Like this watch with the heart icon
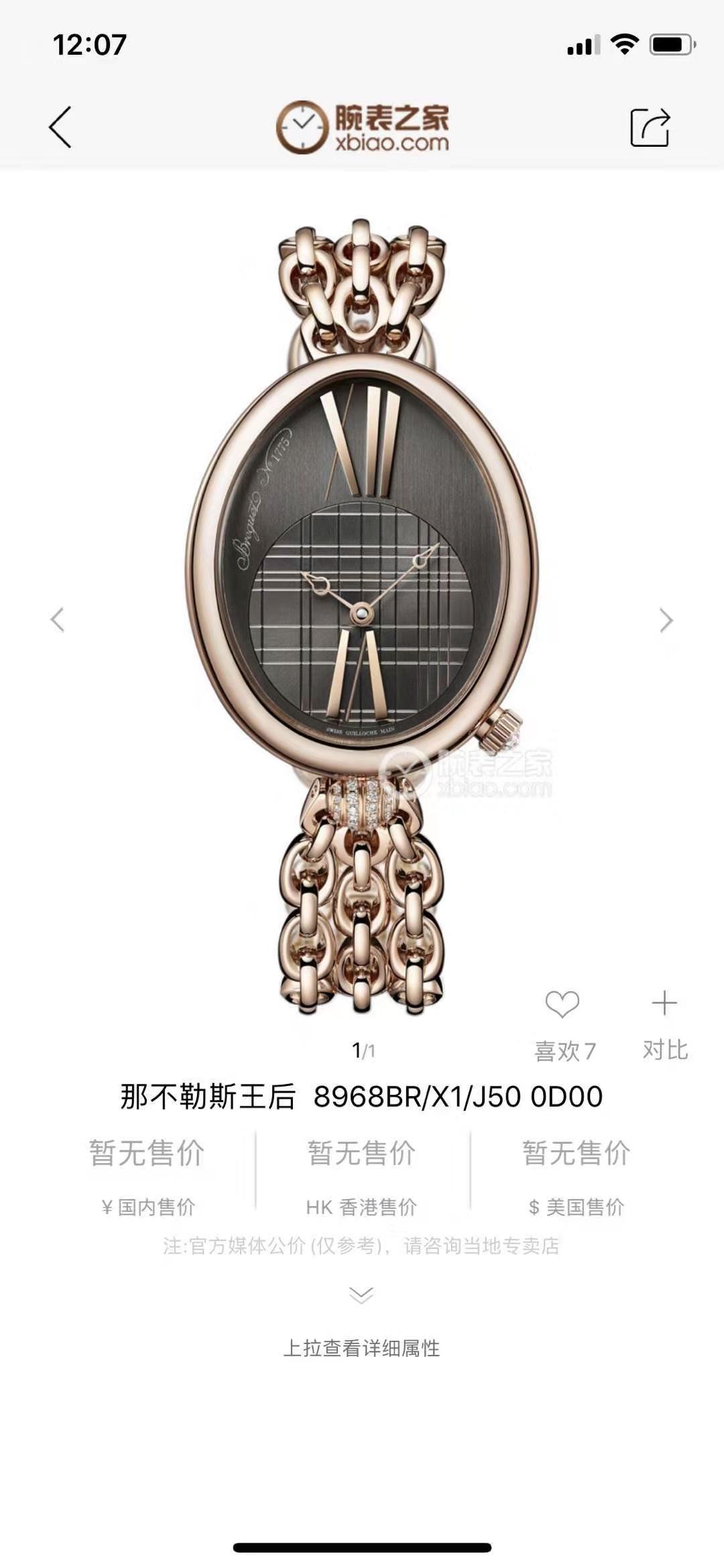This screenshot has width=724, height=1568. point(562,1005)
